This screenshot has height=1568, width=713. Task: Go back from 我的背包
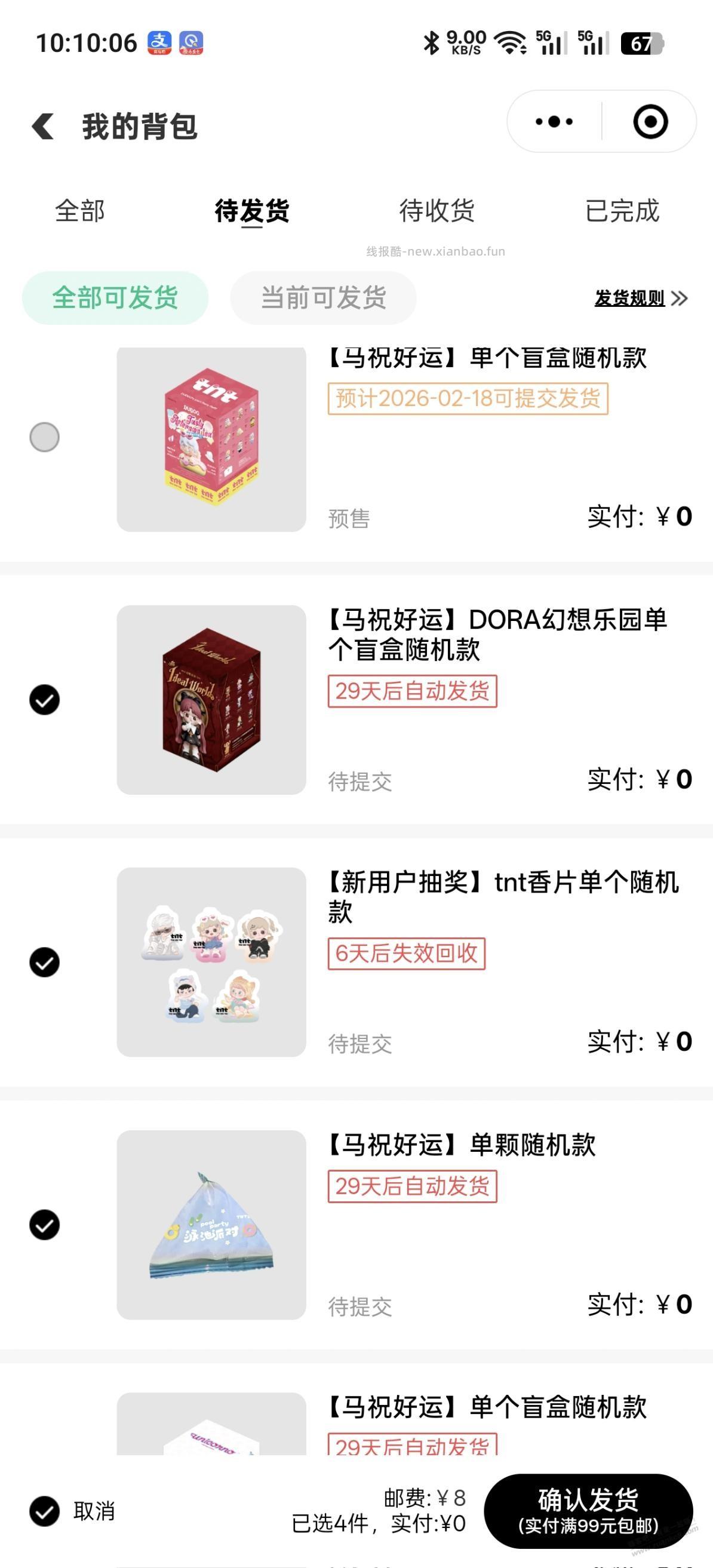click(43, 127)
